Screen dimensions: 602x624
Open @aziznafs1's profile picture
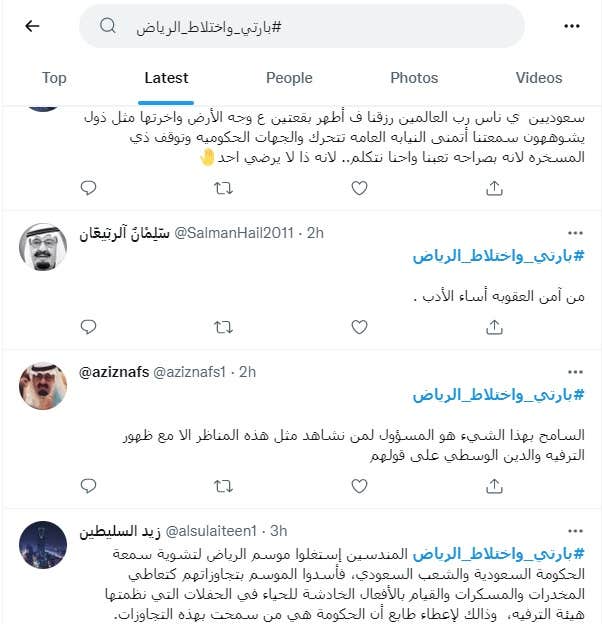pyautogui.click(x=43, y=386)
